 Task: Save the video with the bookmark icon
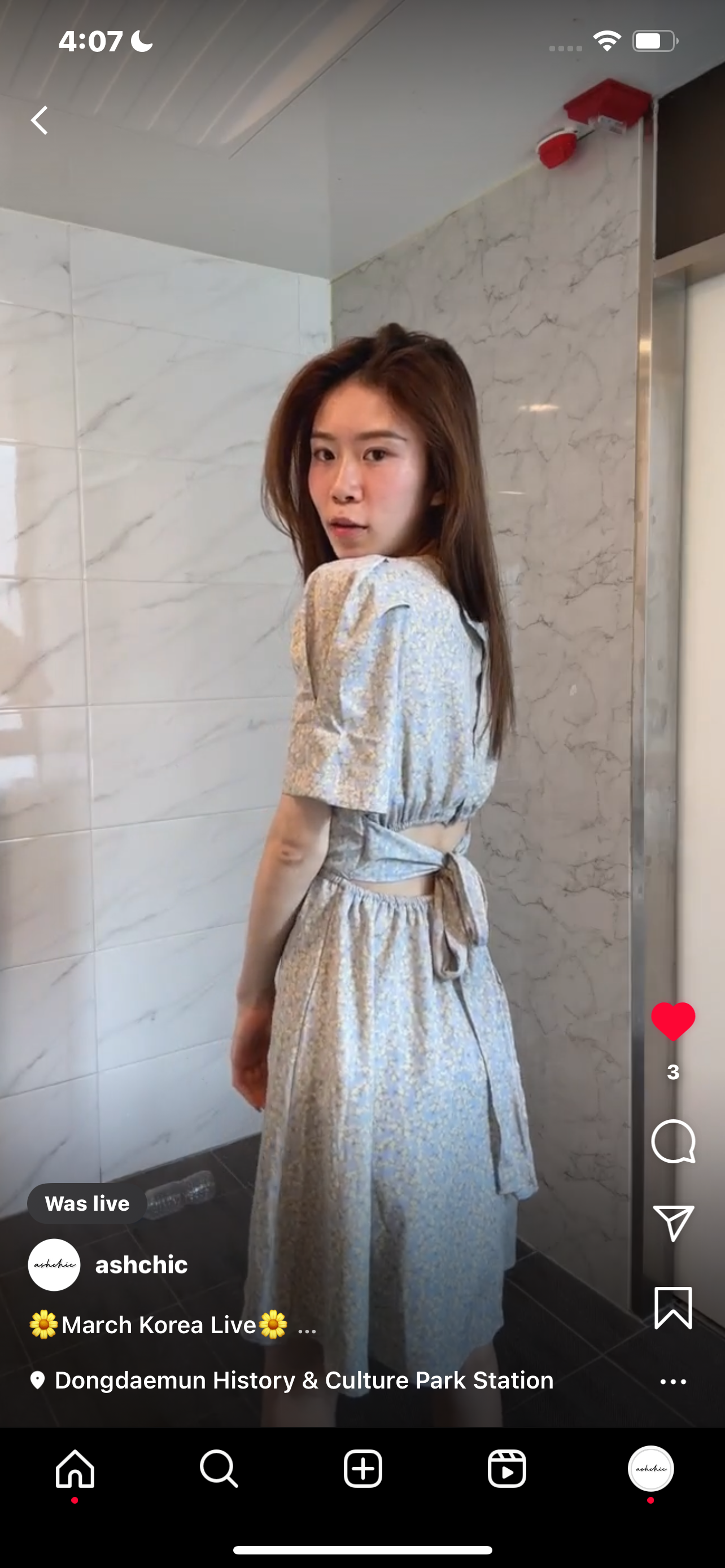tap(672, 1307)
